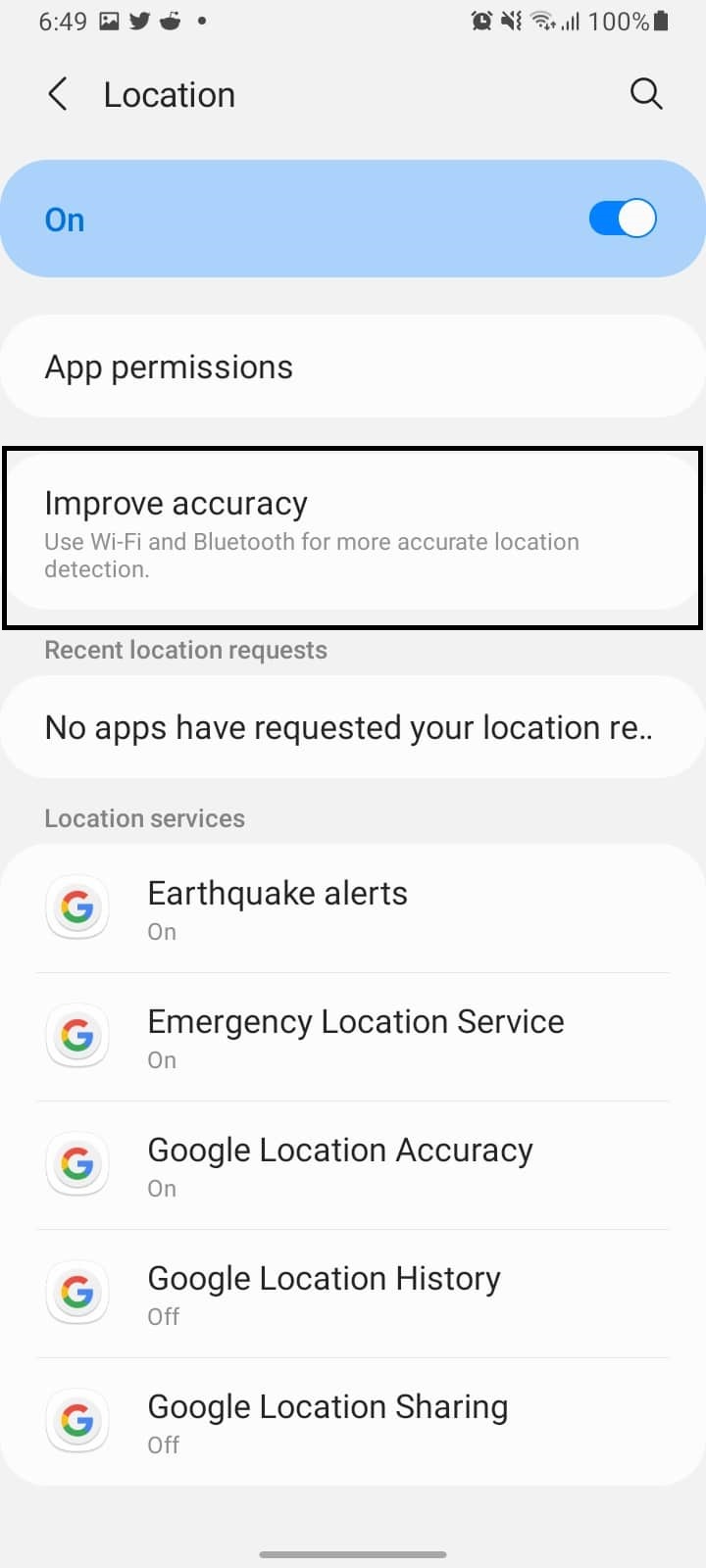Open the search icon

pos(646,95)
